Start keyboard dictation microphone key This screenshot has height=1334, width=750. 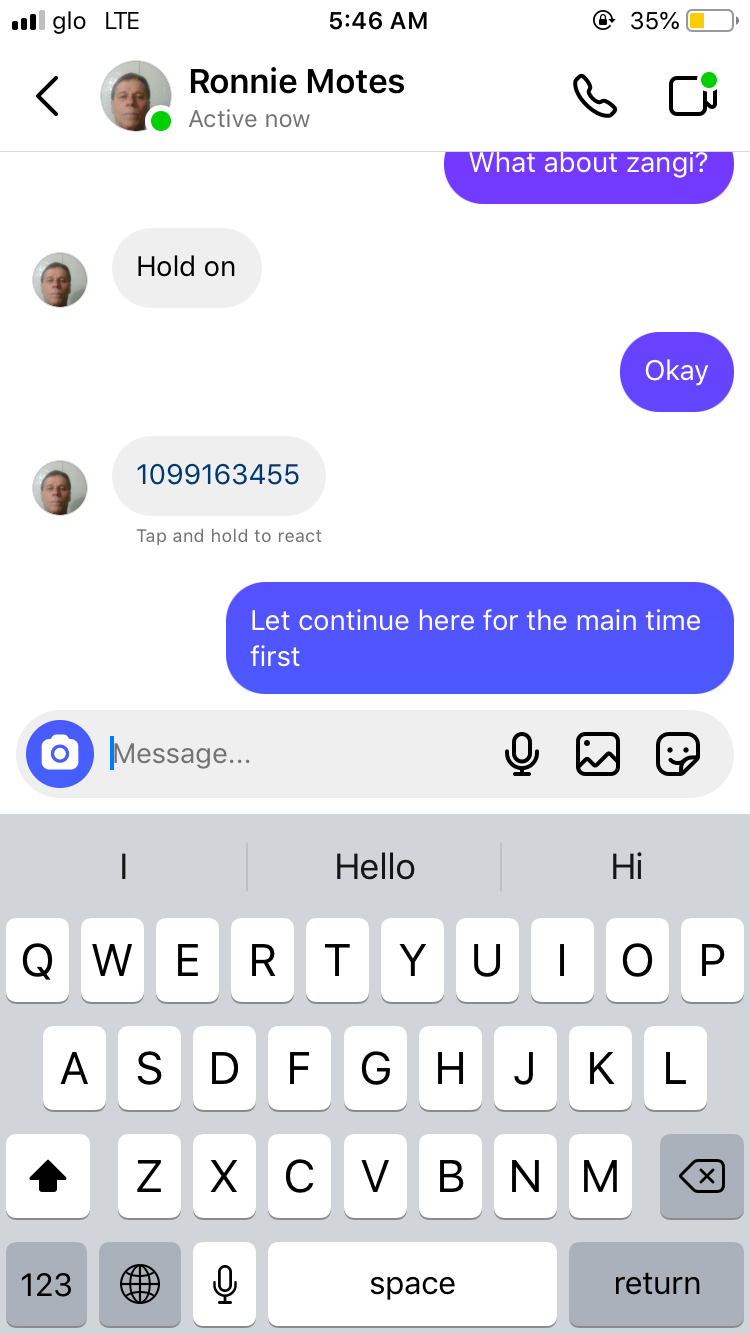pyautogui.click(x=225, y=1284)
